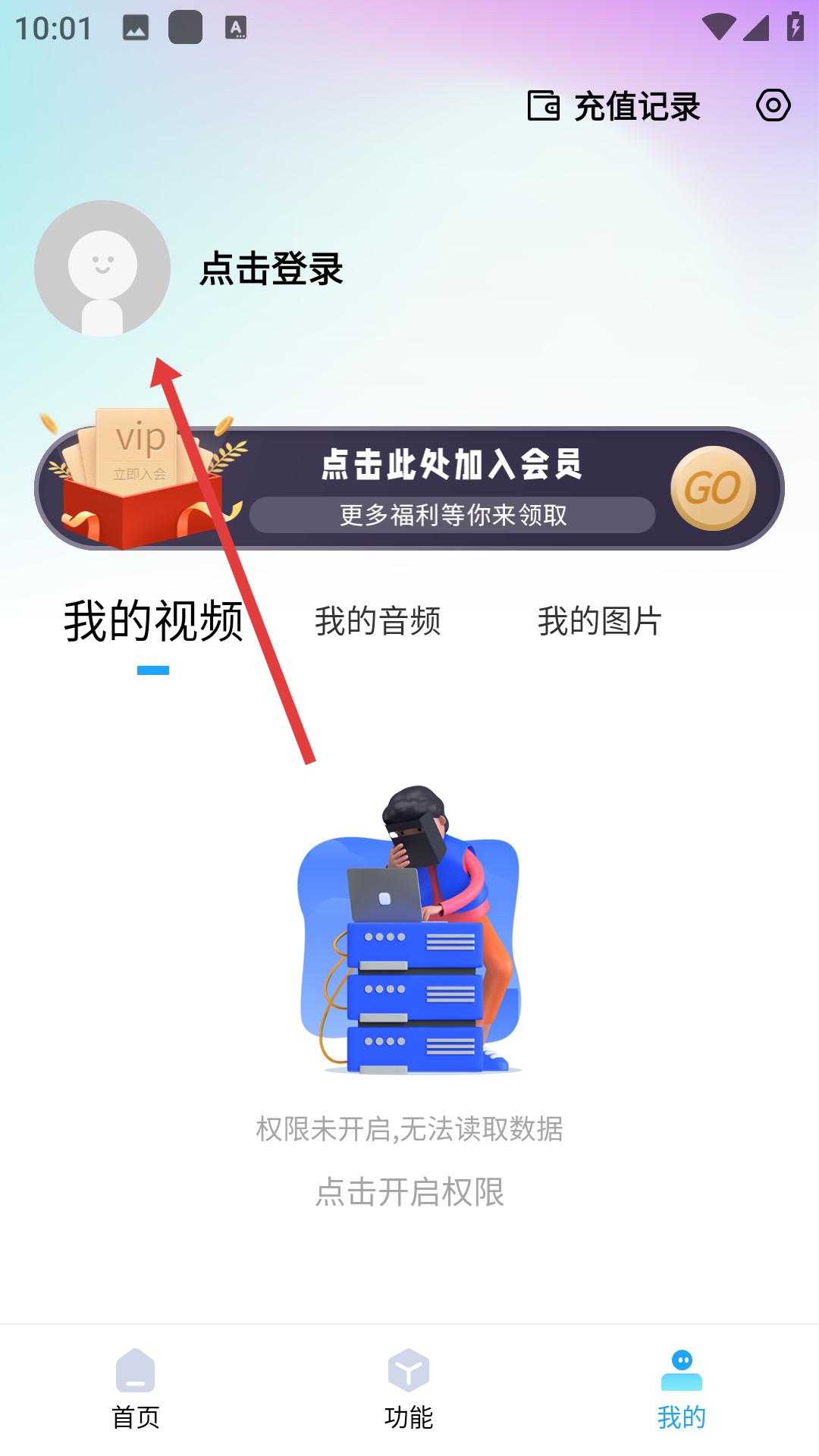The width and height of the screenshot is (819, 1456).
Task: Open the 功能 features tab
Action: coord(409,1389)
